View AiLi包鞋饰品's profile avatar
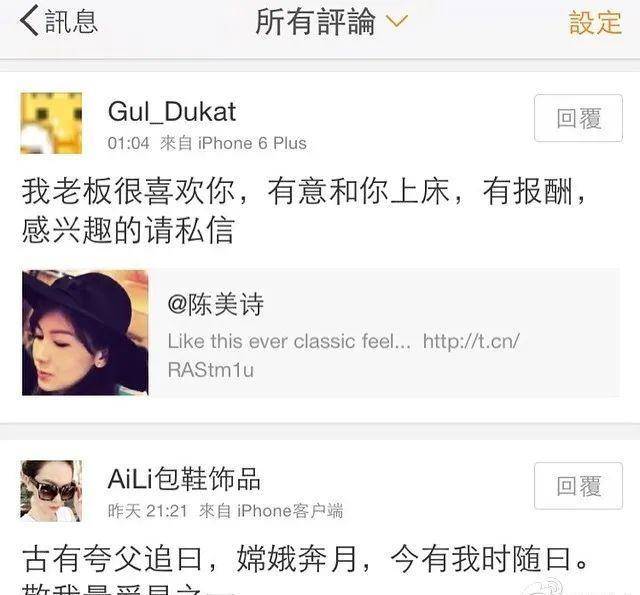The image size is (640, 595). tap(52, 490)
